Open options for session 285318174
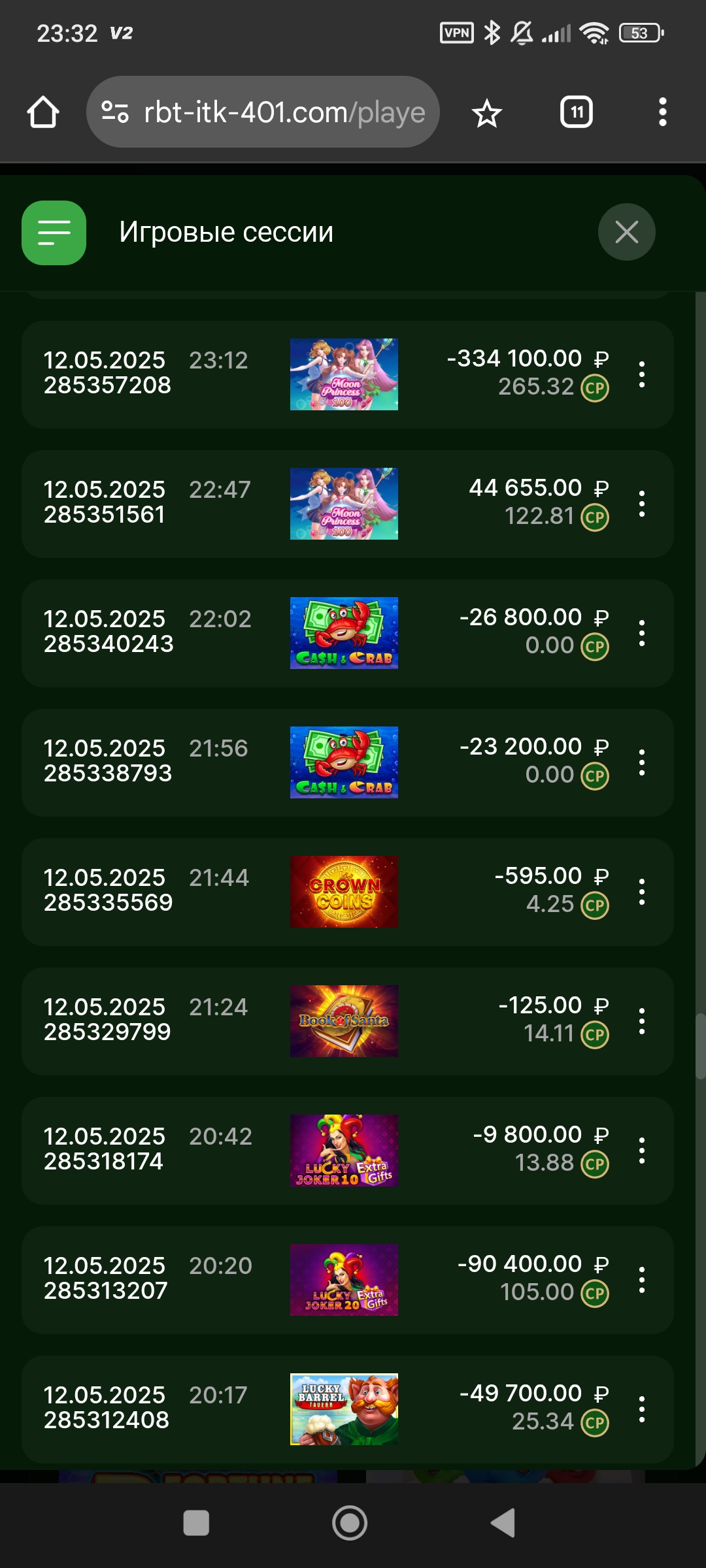 [x=642, y=1151]
